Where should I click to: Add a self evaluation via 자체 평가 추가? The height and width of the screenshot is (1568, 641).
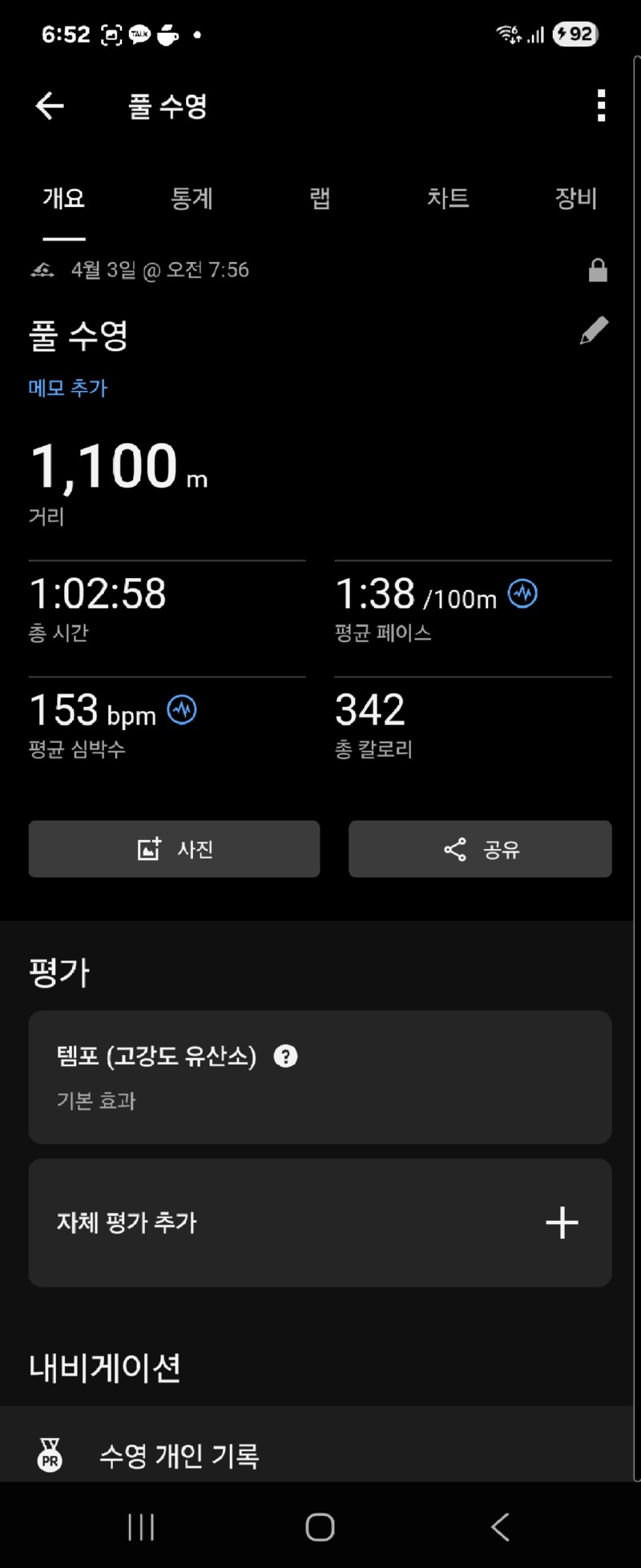coord(320,1222)
